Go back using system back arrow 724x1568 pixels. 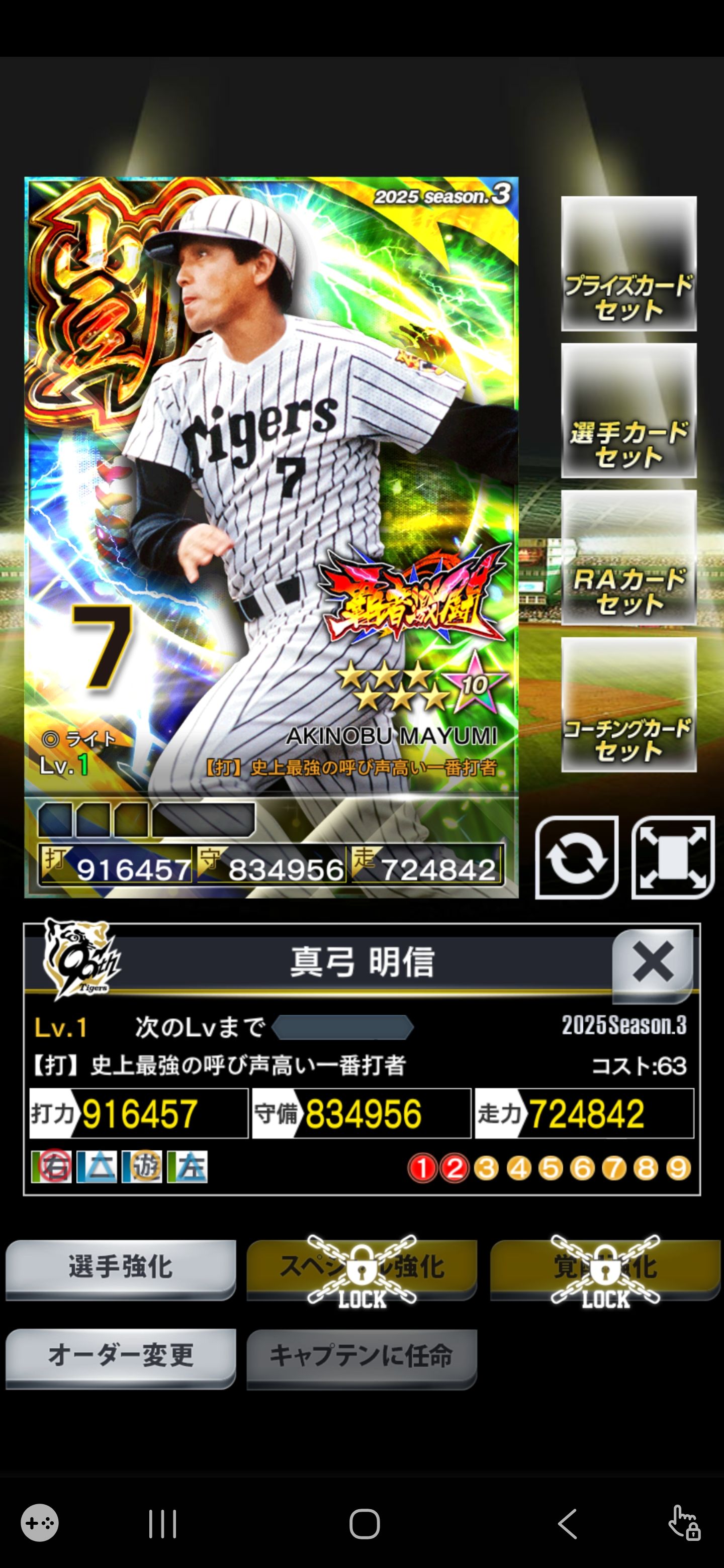567,1524
